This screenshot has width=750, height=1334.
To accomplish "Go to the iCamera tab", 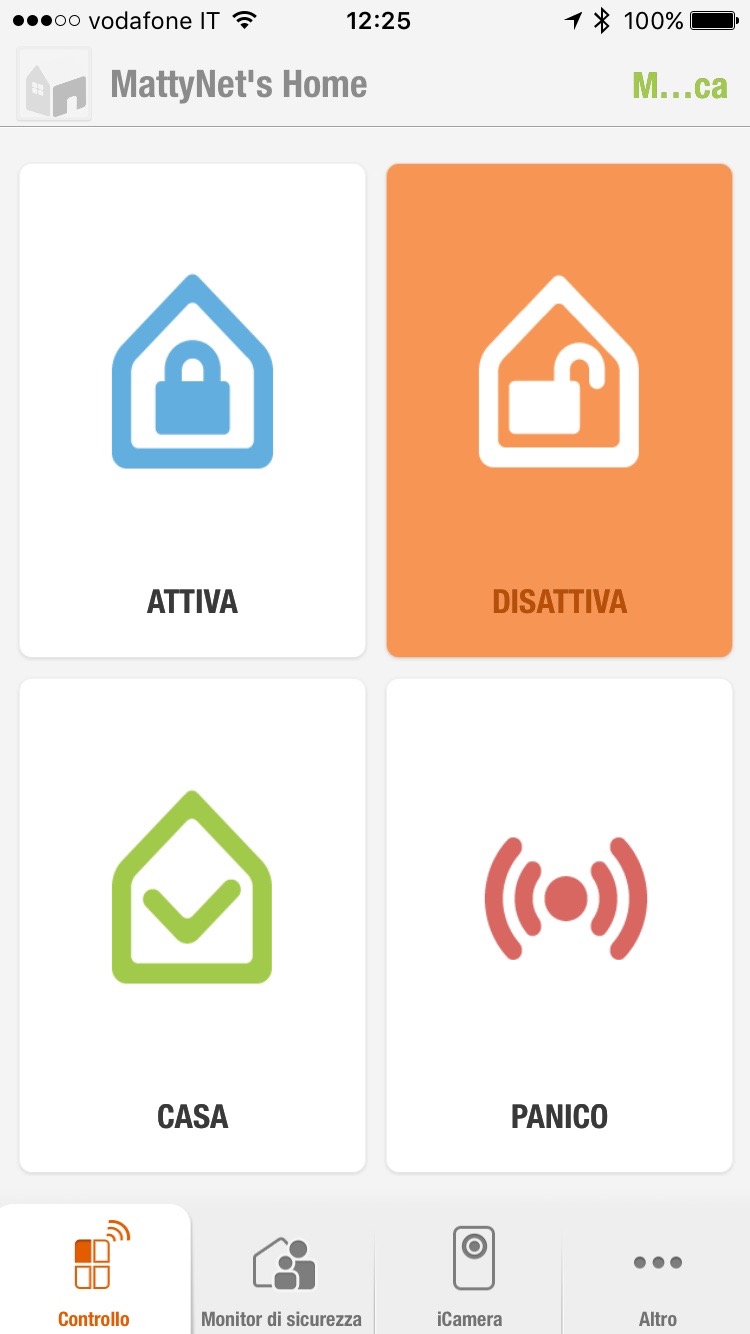I will tap(469, 1270).
